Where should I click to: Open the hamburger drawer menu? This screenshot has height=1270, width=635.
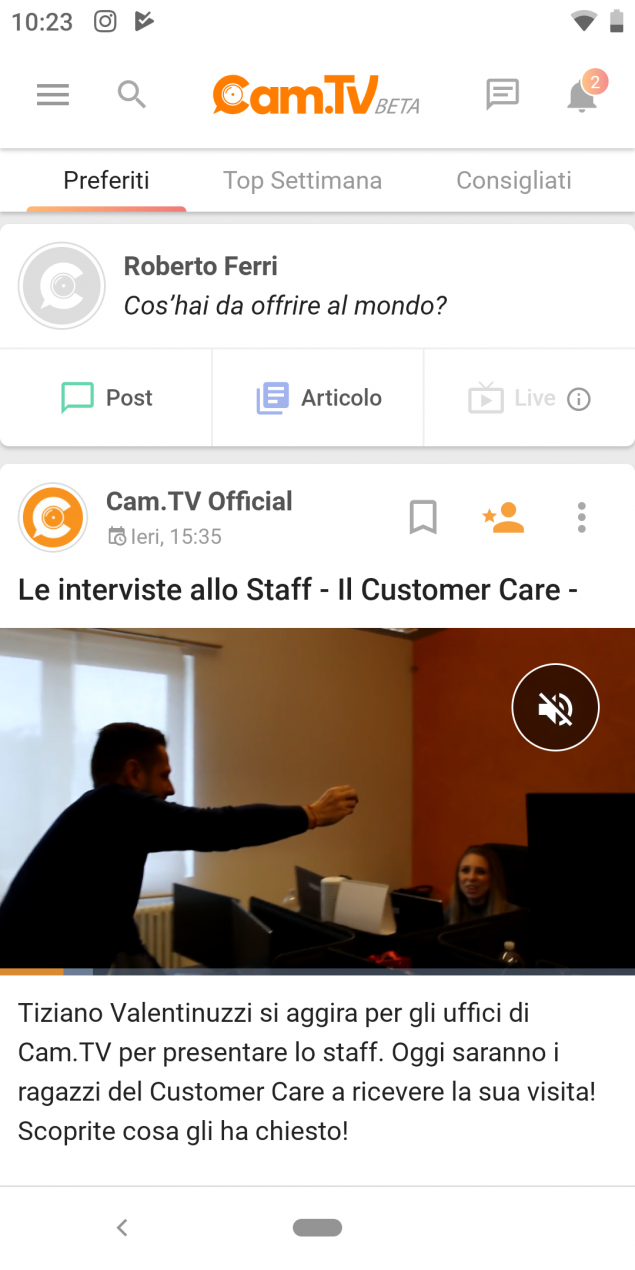(x=53, y=95)
